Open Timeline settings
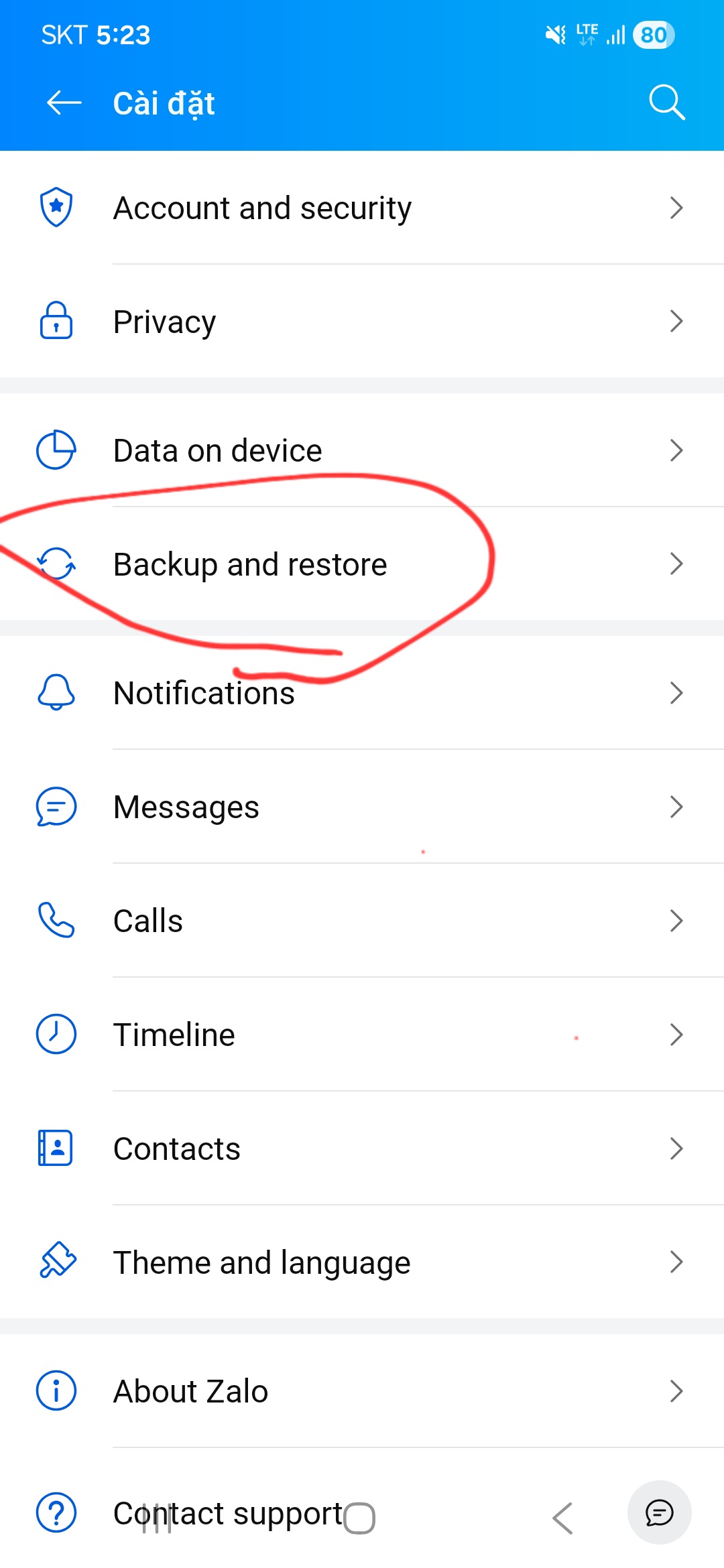Viewport: 724px width, 1568px height. (362, 1035)
